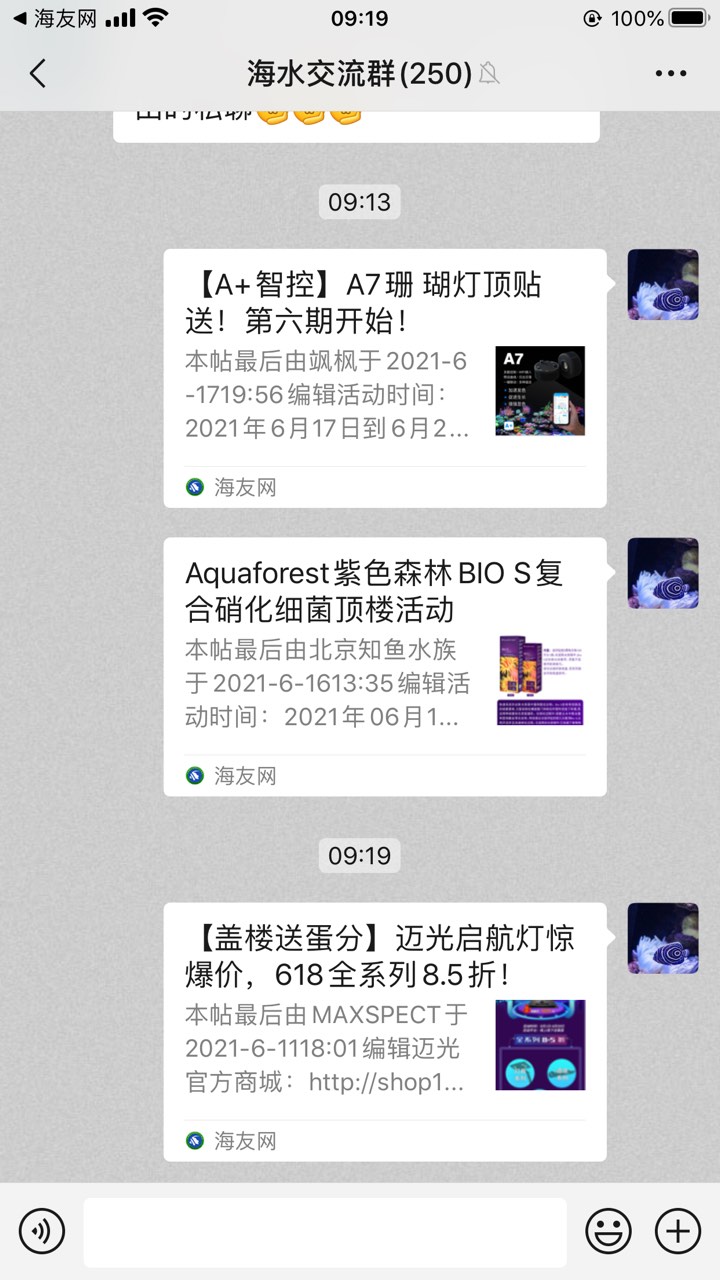
Task: View the sender avatar beside Aquaforest post
Action: point(662,573)
